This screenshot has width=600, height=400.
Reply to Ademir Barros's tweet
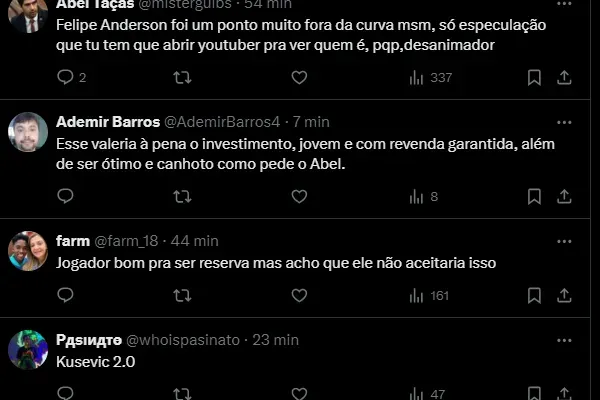click(65, 197)
